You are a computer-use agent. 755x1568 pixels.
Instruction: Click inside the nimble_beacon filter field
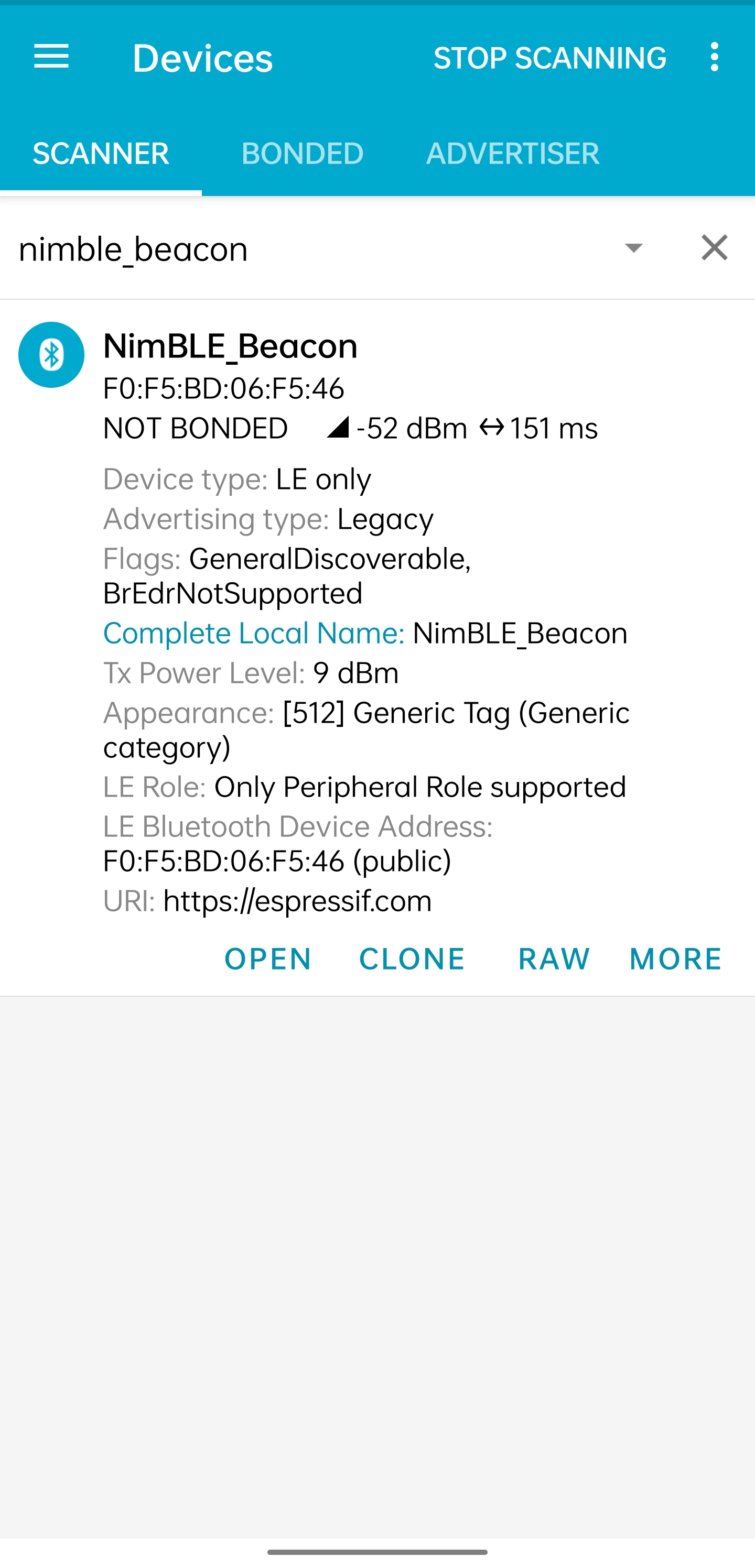click(x=244, y=248)
